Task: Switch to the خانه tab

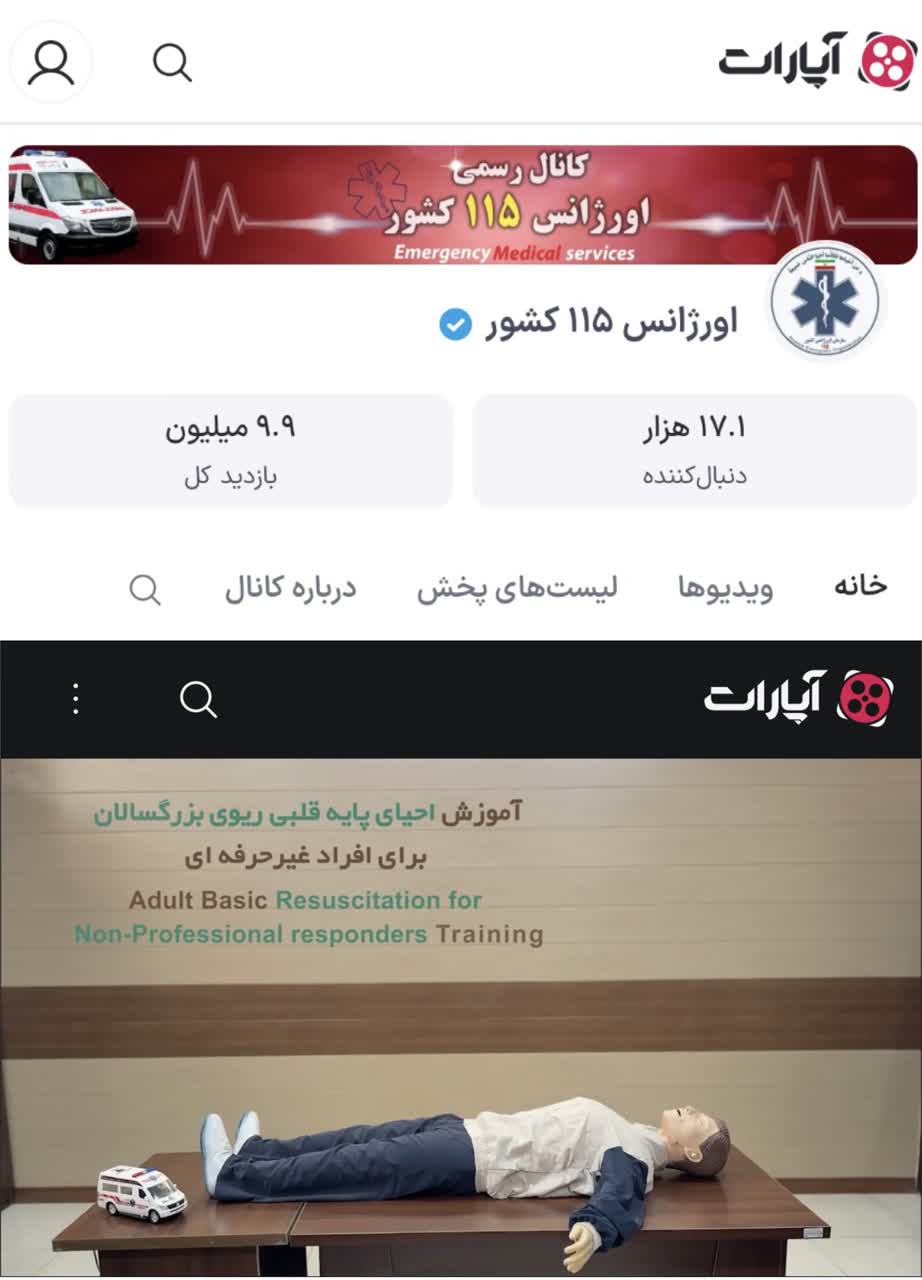Action: pos(860,586)
